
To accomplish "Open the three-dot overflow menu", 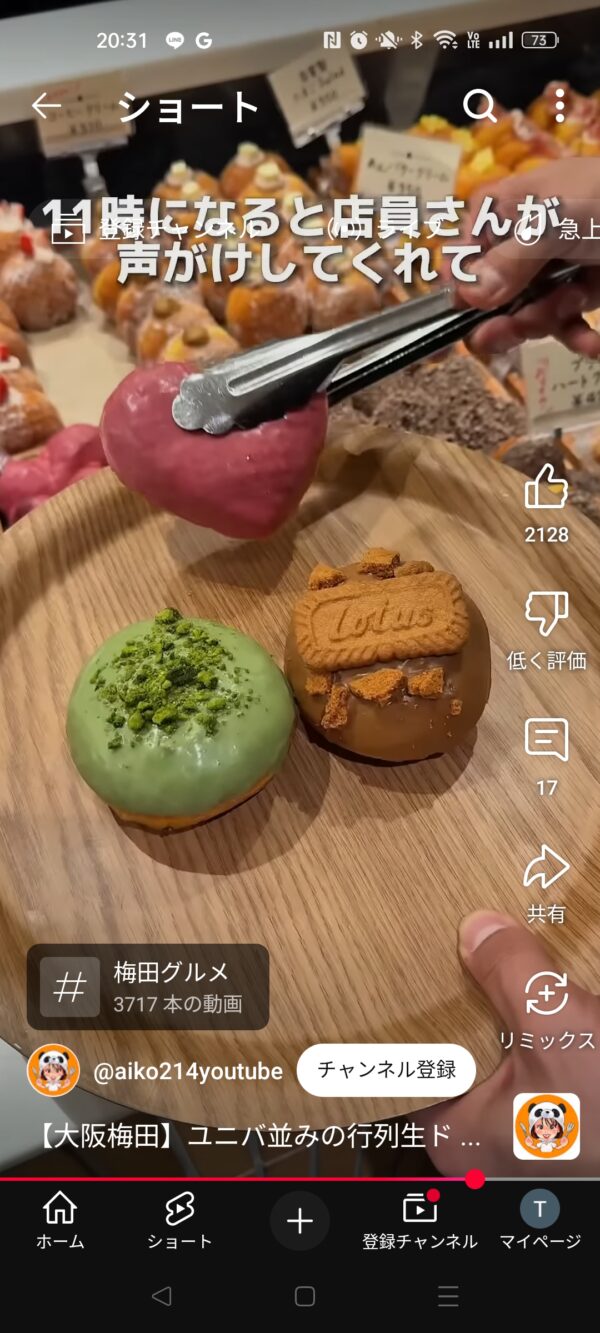I will (x=560, y=105).
